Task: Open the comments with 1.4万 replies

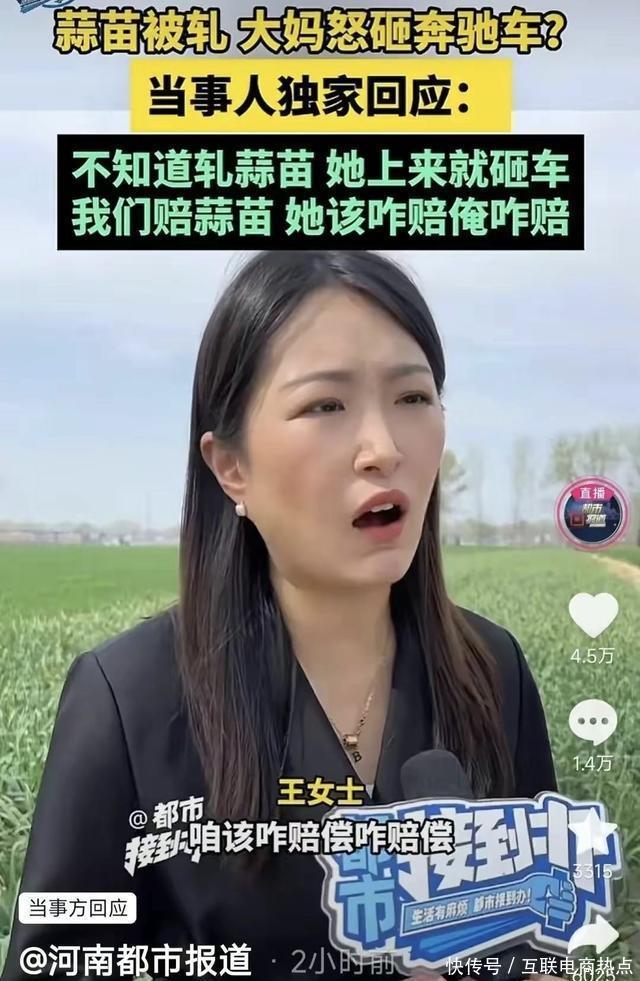Action: point(593,721)
